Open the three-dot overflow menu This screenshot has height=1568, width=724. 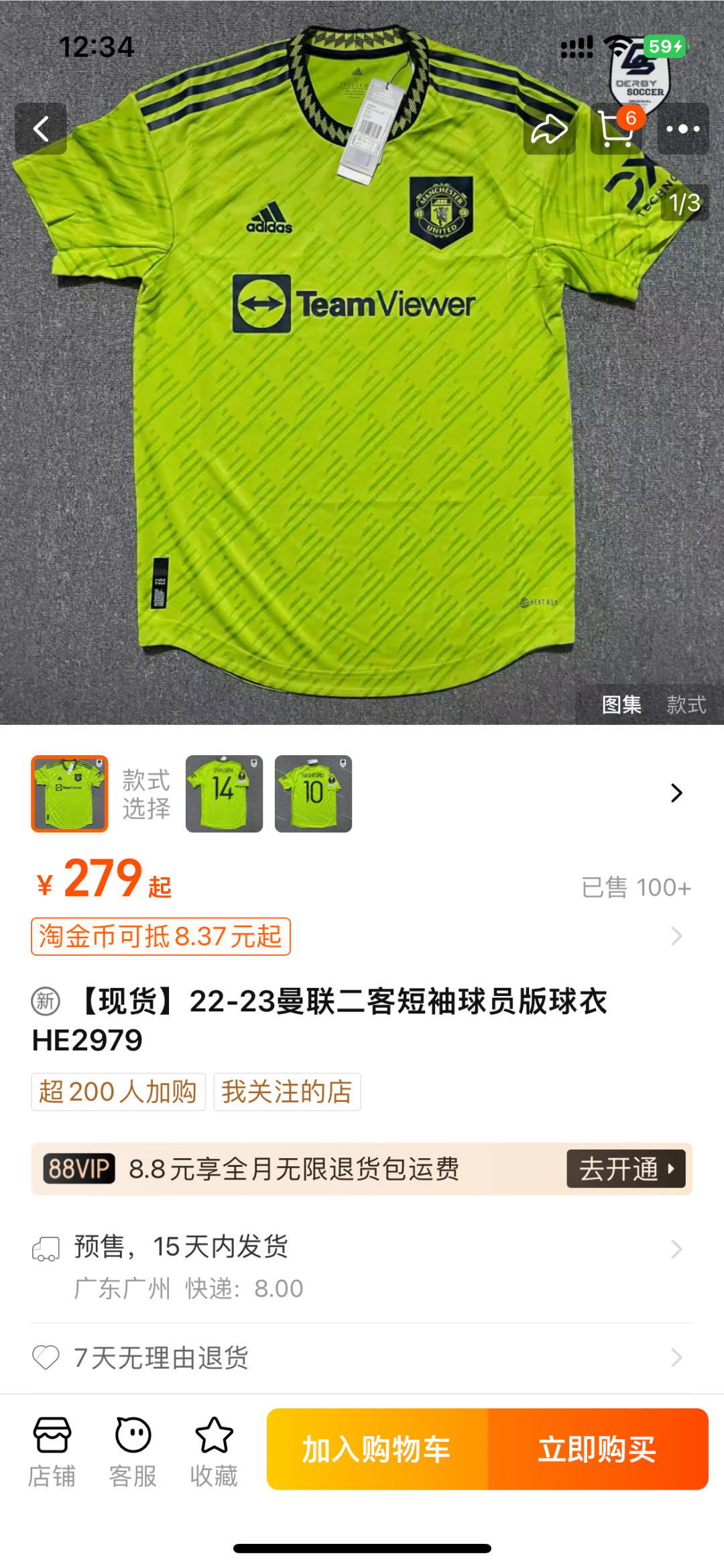point(683,129)
